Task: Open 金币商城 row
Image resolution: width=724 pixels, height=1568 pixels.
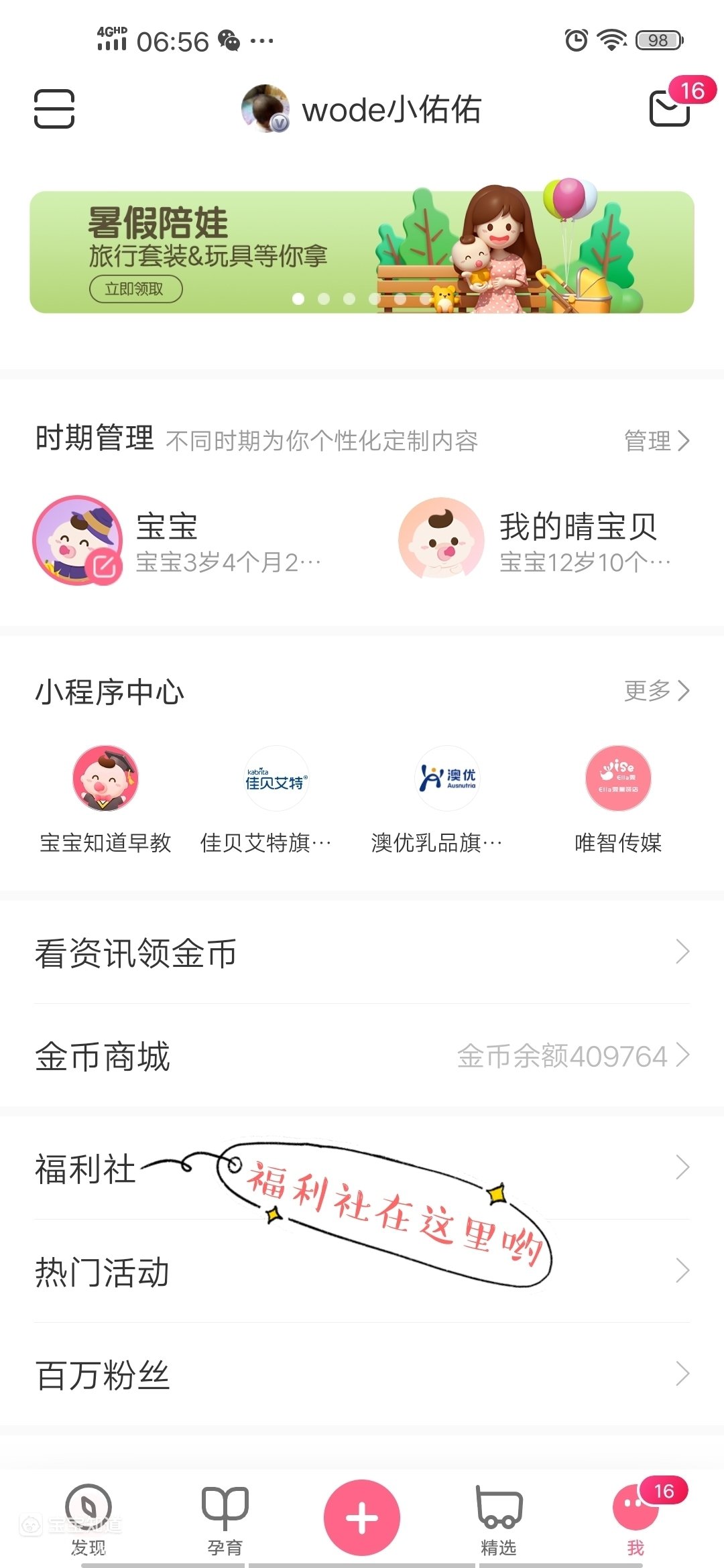Action: tap(362, 1056)
